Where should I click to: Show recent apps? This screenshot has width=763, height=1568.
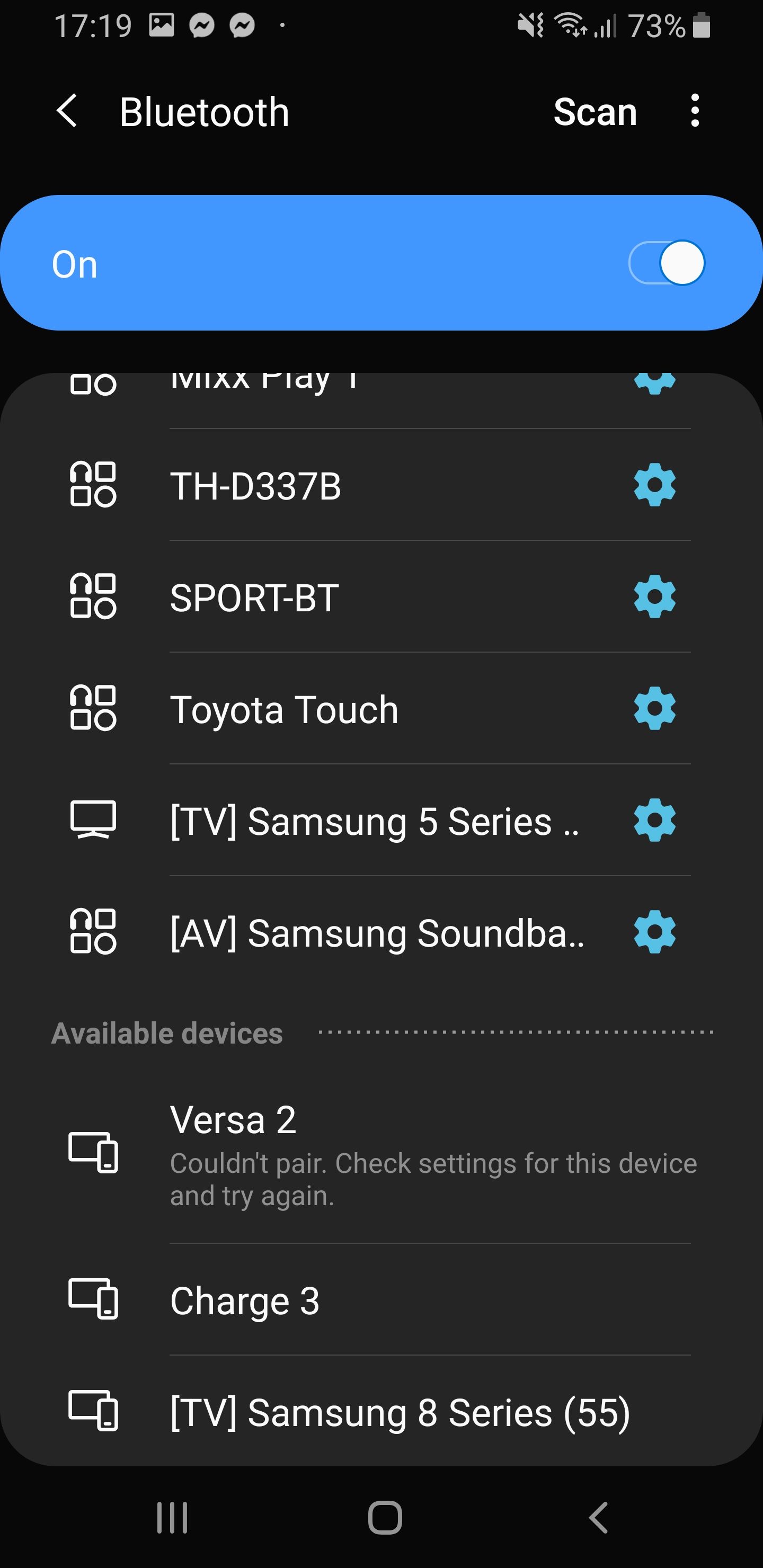tap(172, 1518)
